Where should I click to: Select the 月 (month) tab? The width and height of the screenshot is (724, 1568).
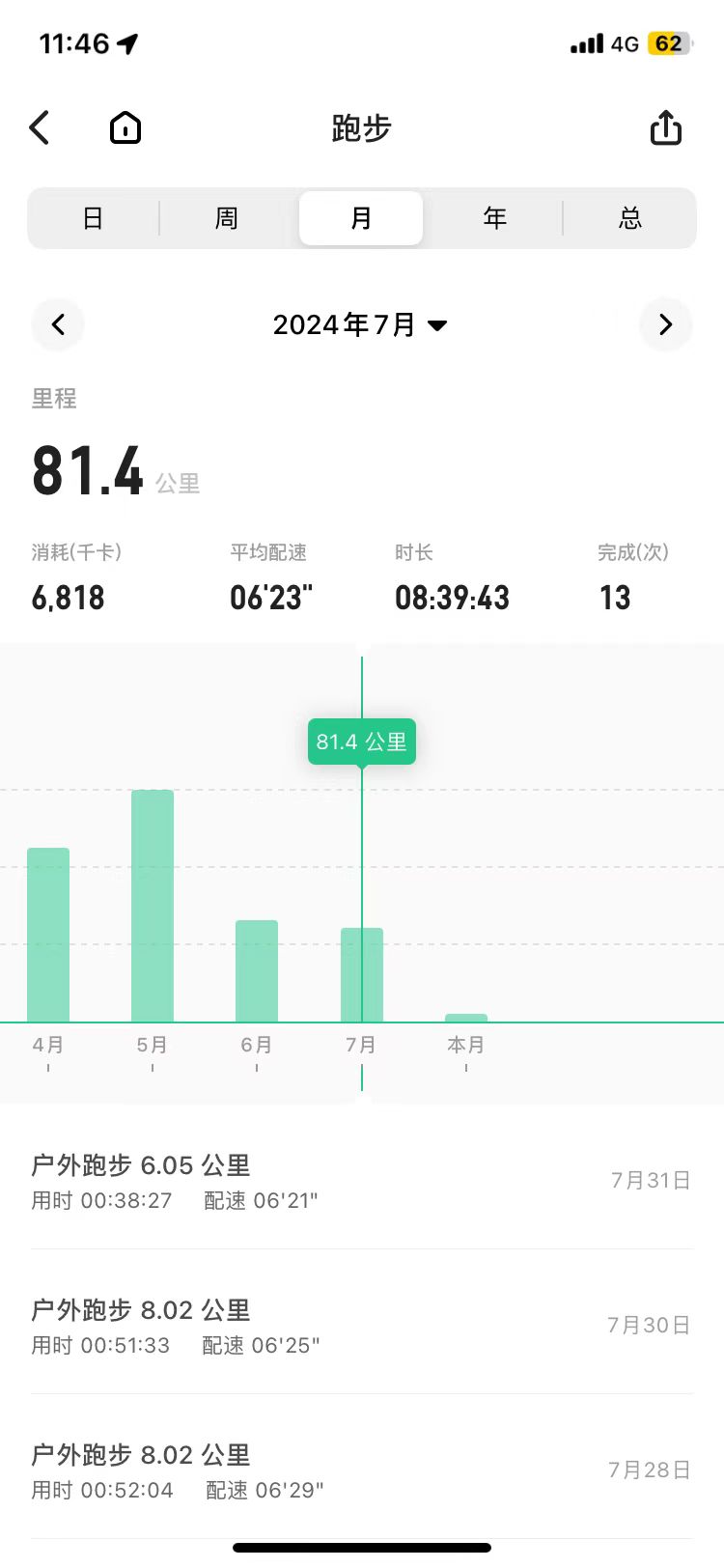(x=361, y=218)
